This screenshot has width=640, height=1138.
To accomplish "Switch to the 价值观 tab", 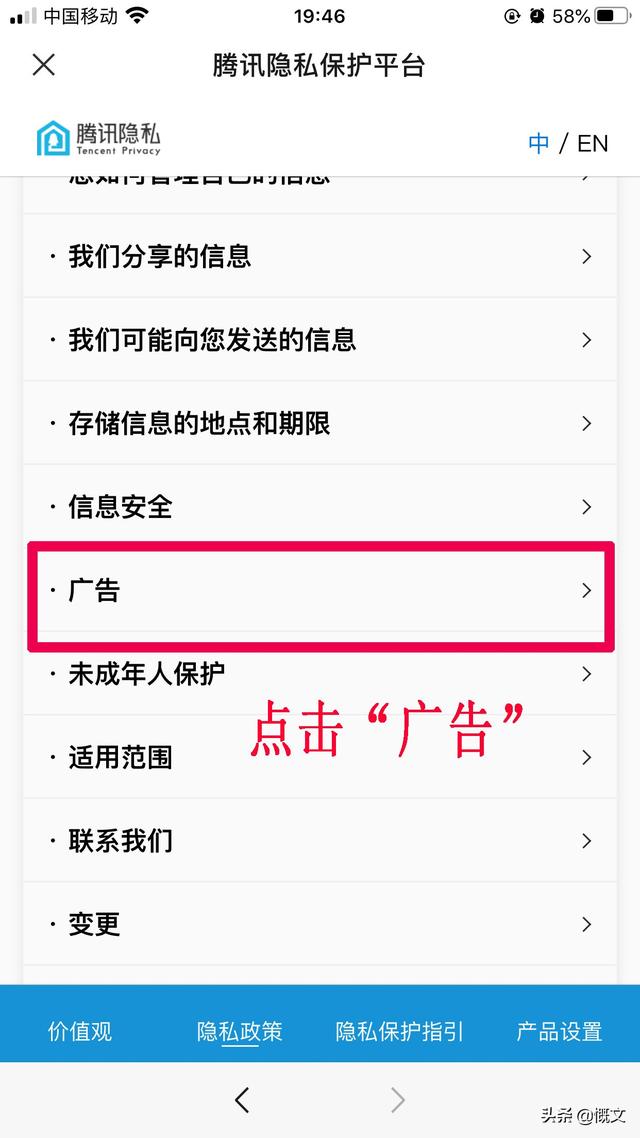I will (x=80, y=1031).
